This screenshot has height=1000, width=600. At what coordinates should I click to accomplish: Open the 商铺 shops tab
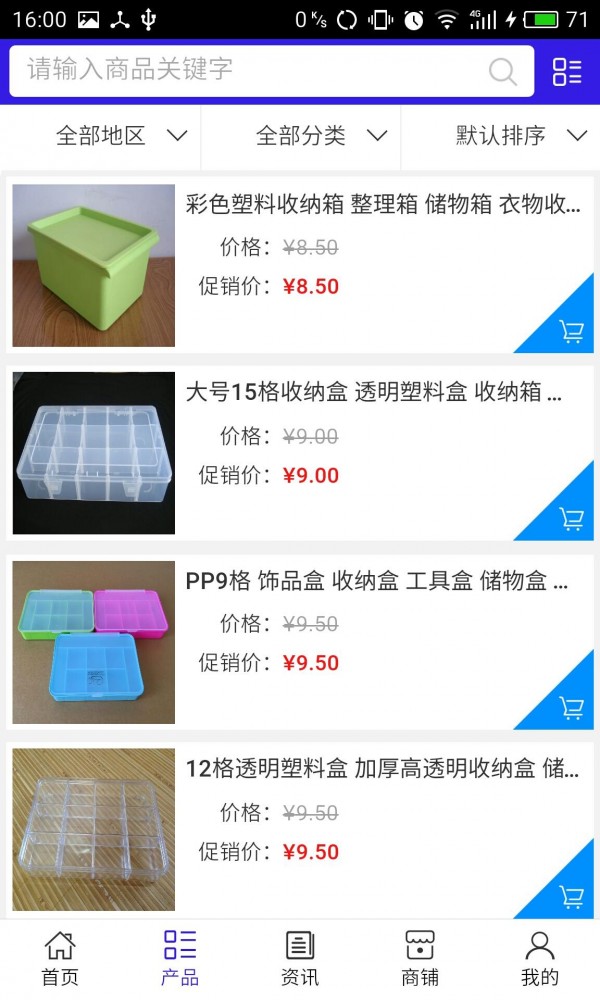420,958
